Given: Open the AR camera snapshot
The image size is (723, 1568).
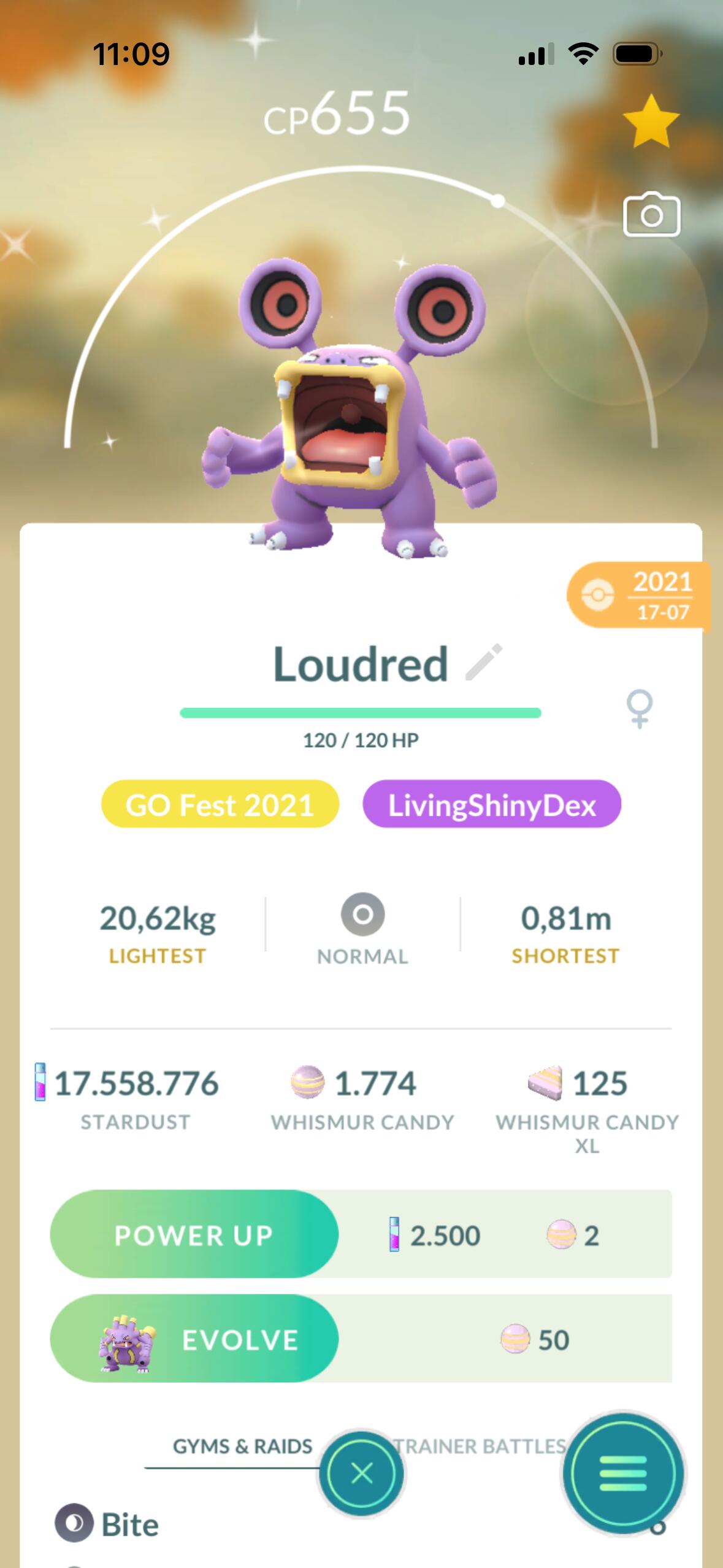Looking at the screenshot, I should pos(651,215).
